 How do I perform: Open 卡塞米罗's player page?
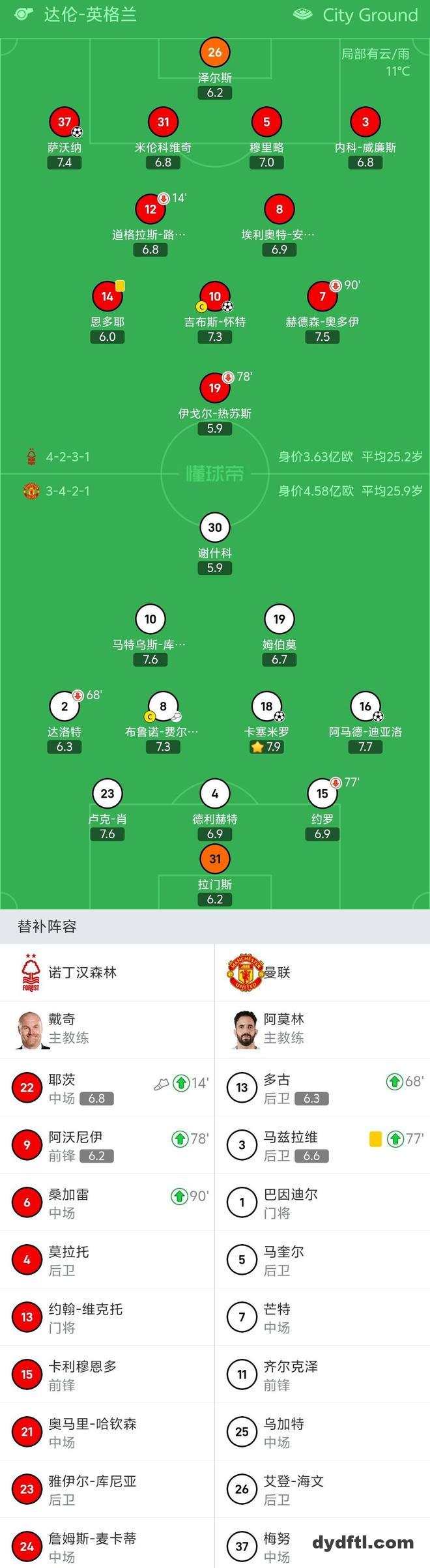266,707
